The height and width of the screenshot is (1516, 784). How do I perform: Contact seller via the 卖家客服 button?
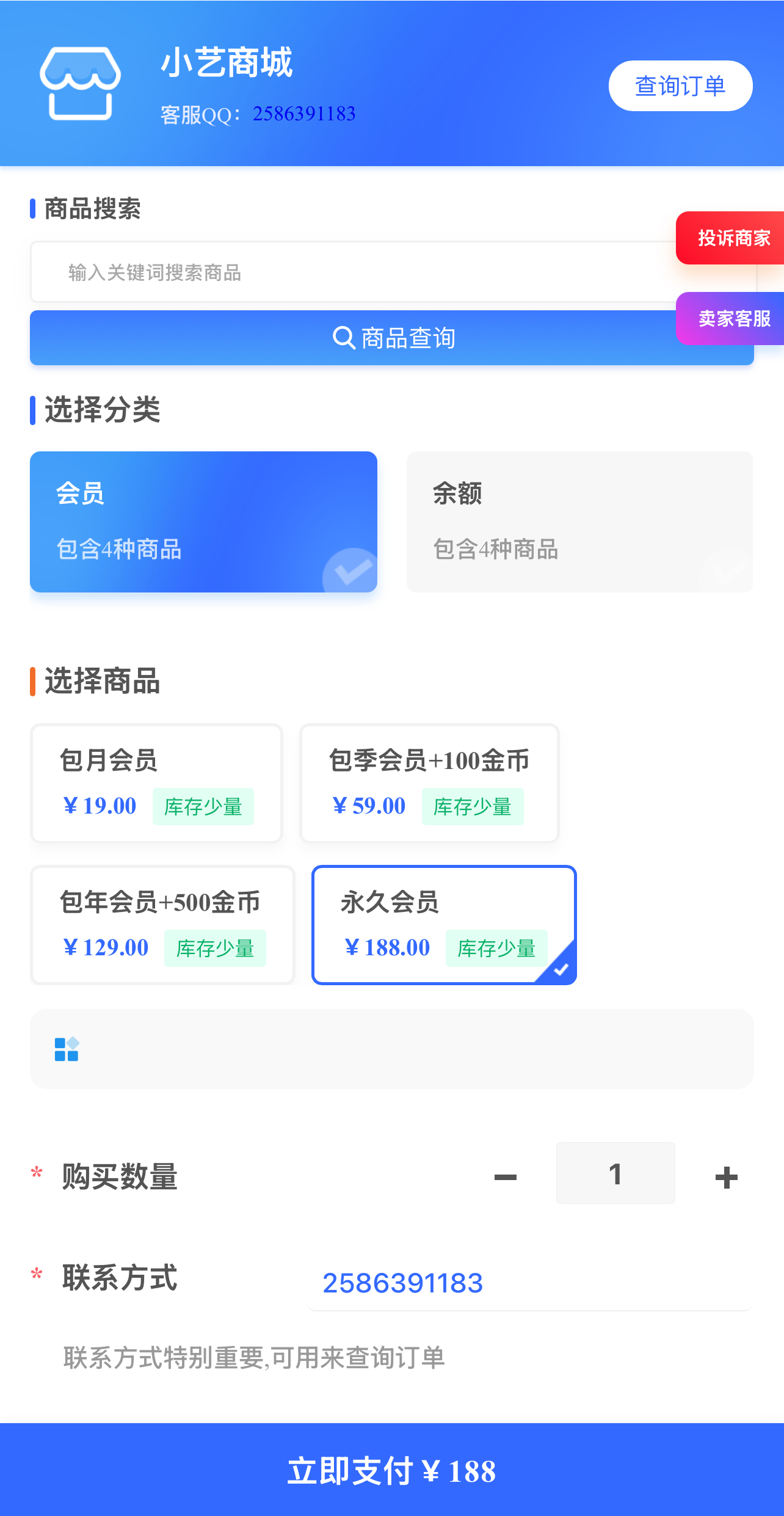pos(731,318)
